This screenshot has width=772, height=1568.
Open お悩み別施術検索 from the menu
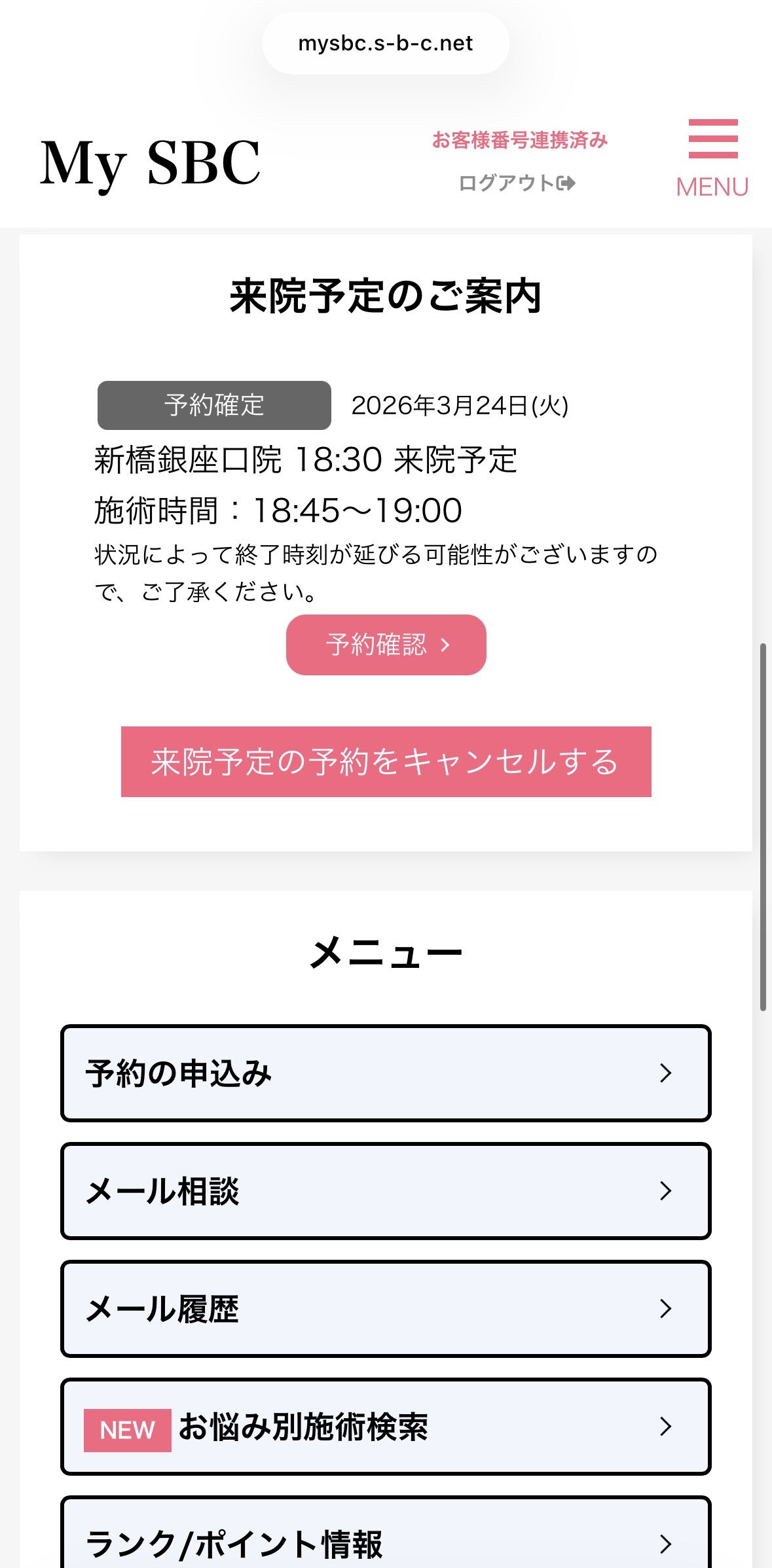tap(386, 1429)
